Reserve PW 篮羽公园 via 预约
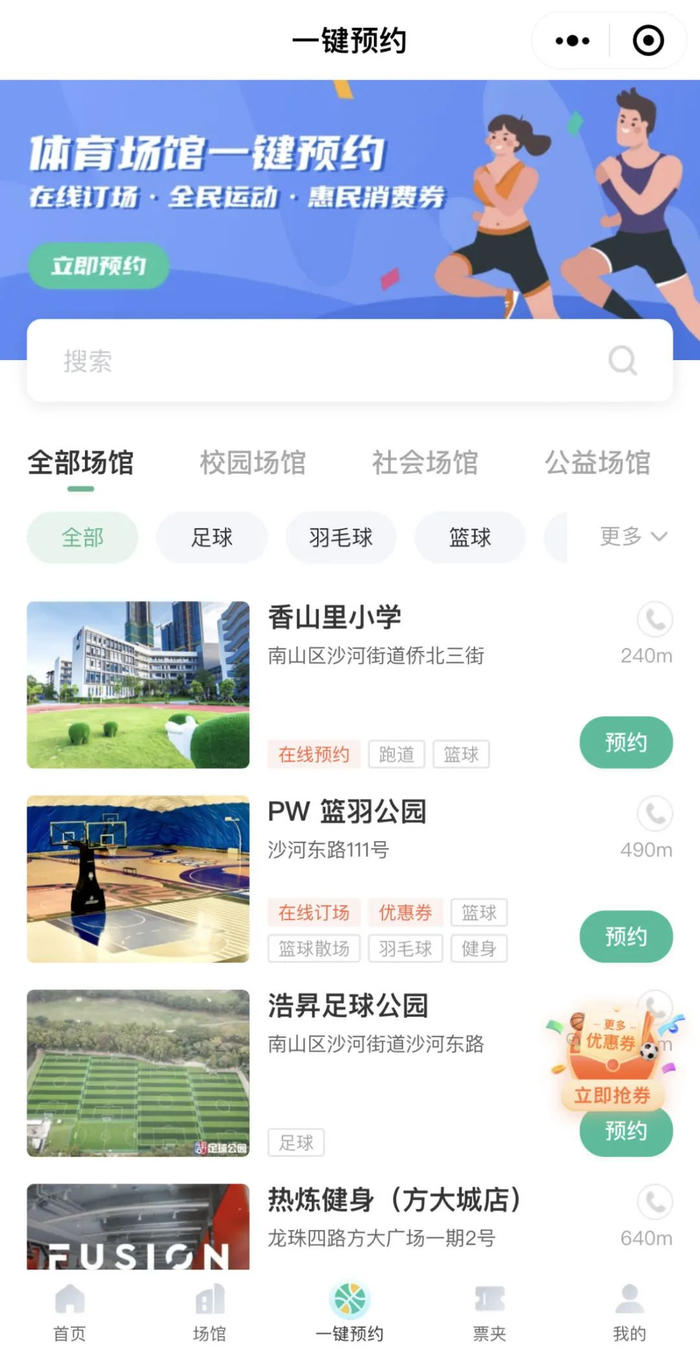This screenshot has width=700, height=1371. tap(626, 937)
